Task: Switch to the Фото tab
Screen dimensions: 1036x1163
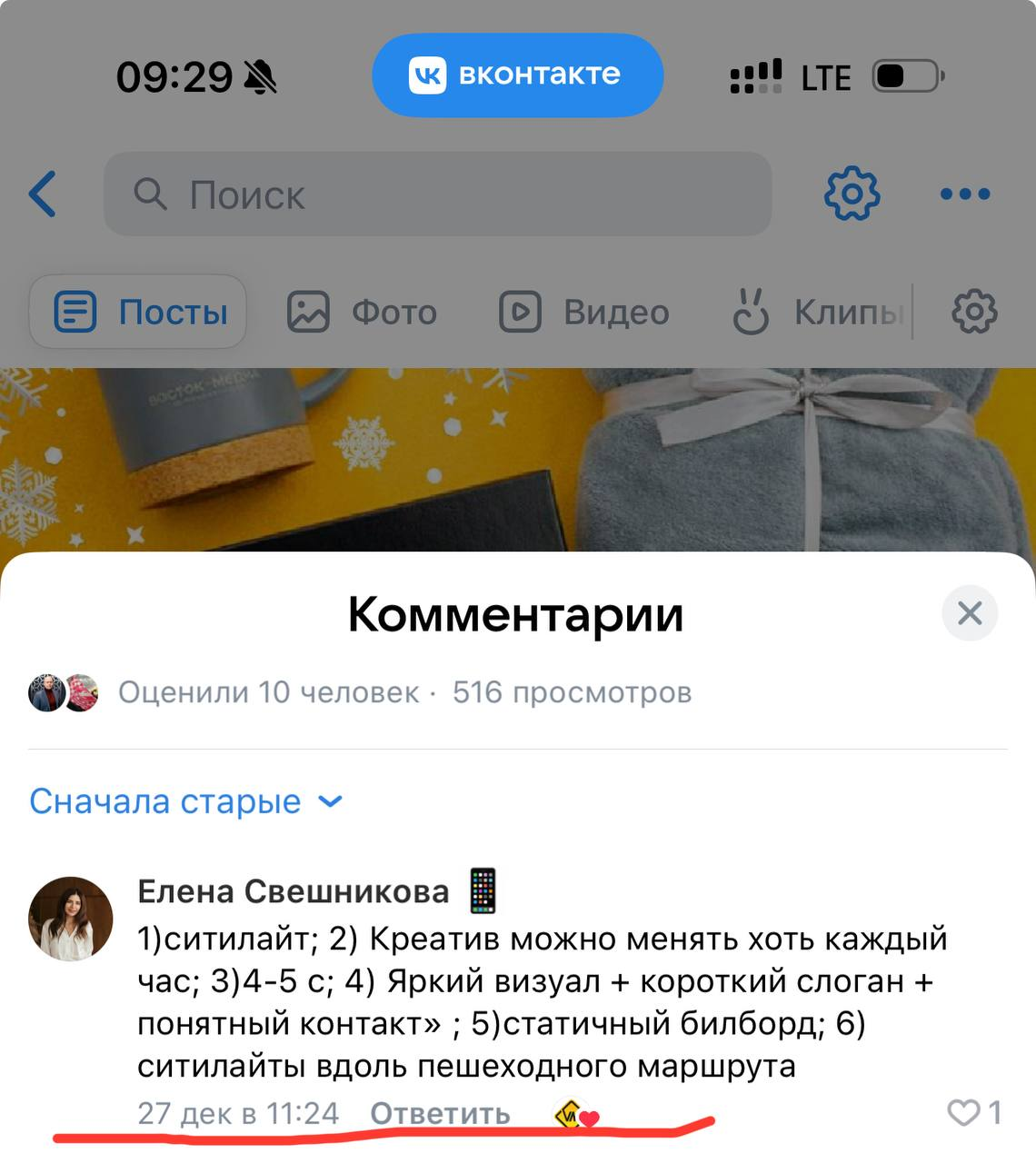Action: click(x=363, y=312)
